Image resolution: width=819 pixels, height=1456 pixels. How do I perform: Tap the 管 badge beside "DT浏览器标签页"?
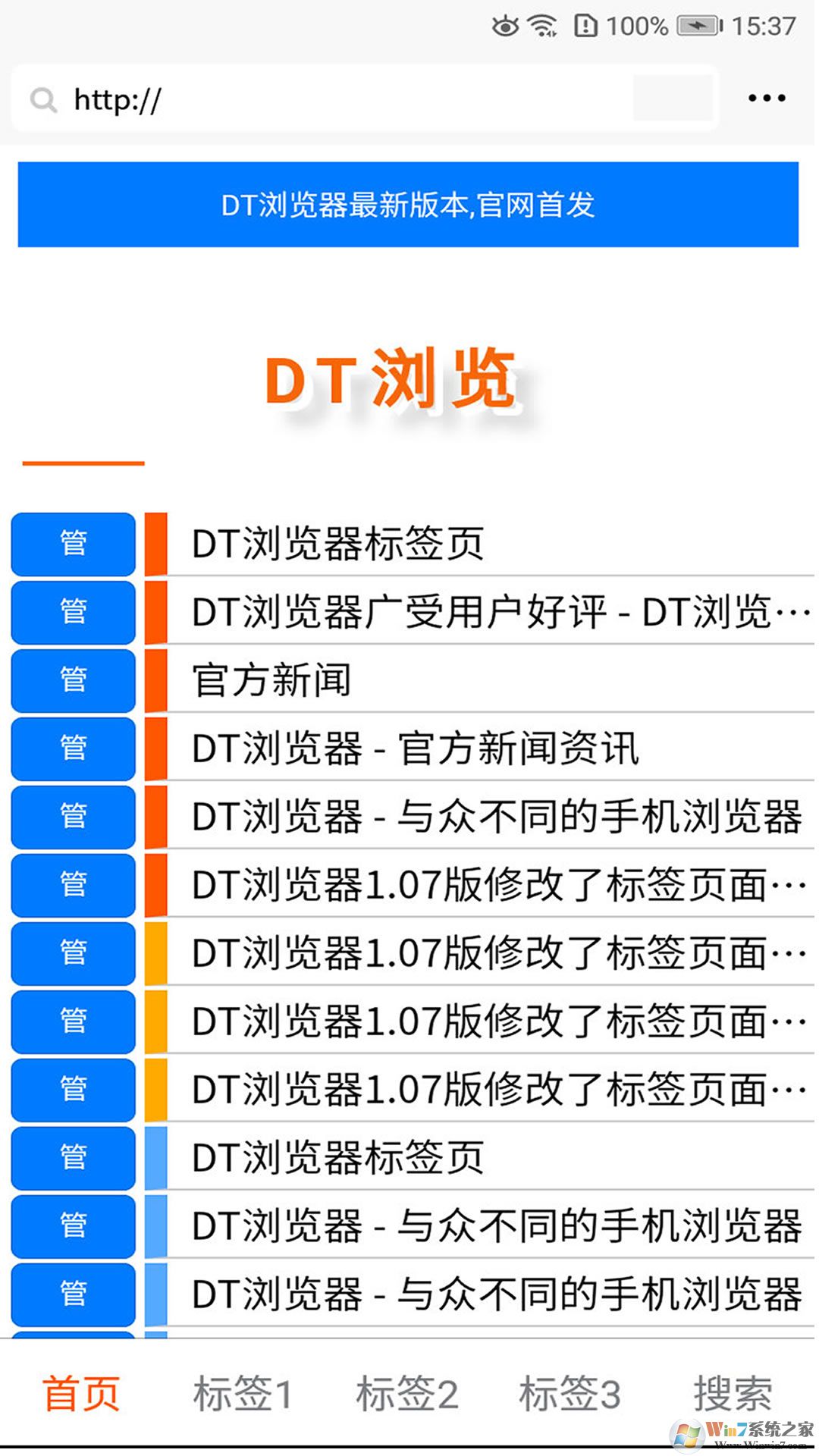pyautogui.click(x=72, y=544)
